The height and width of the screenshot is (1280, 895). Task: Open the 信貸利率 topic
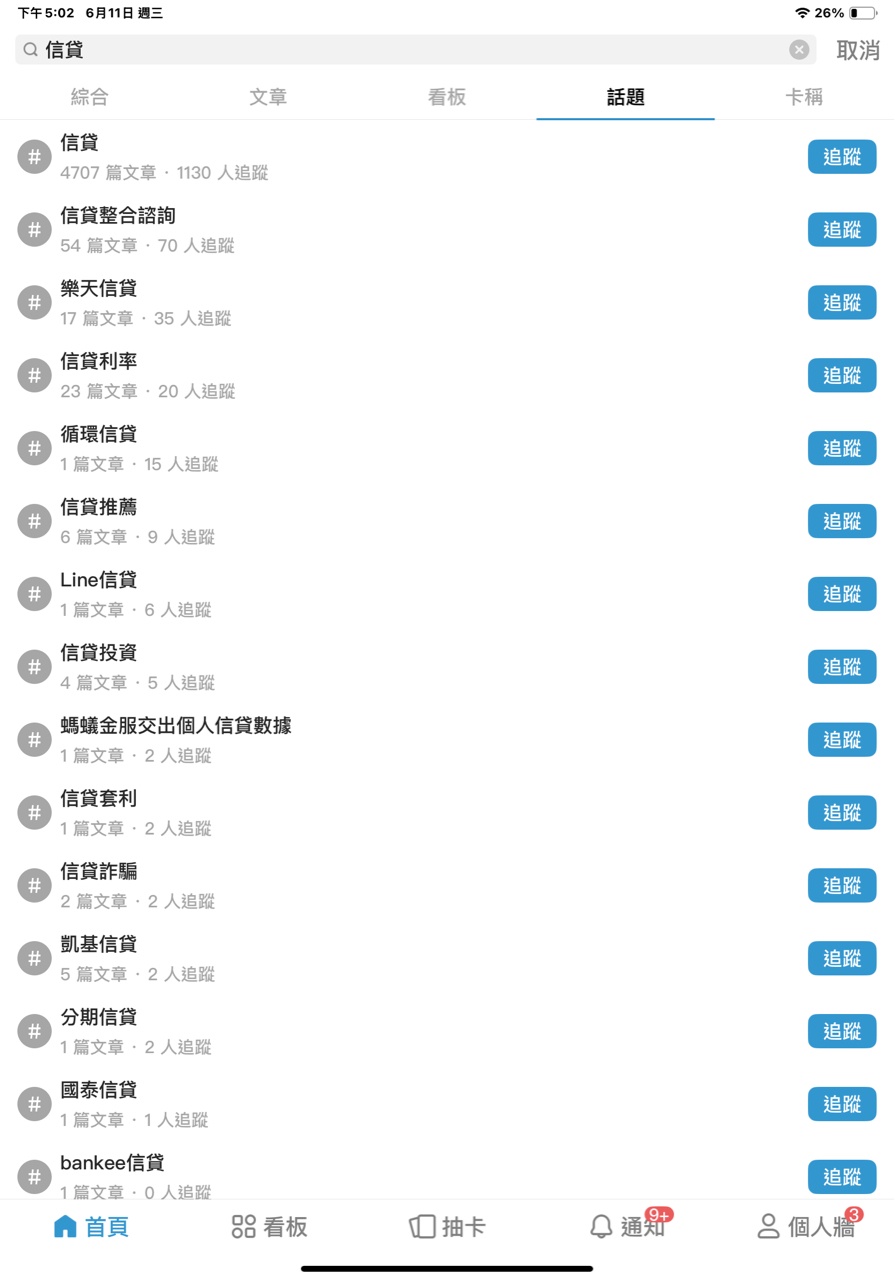click(x=98, y=362)
